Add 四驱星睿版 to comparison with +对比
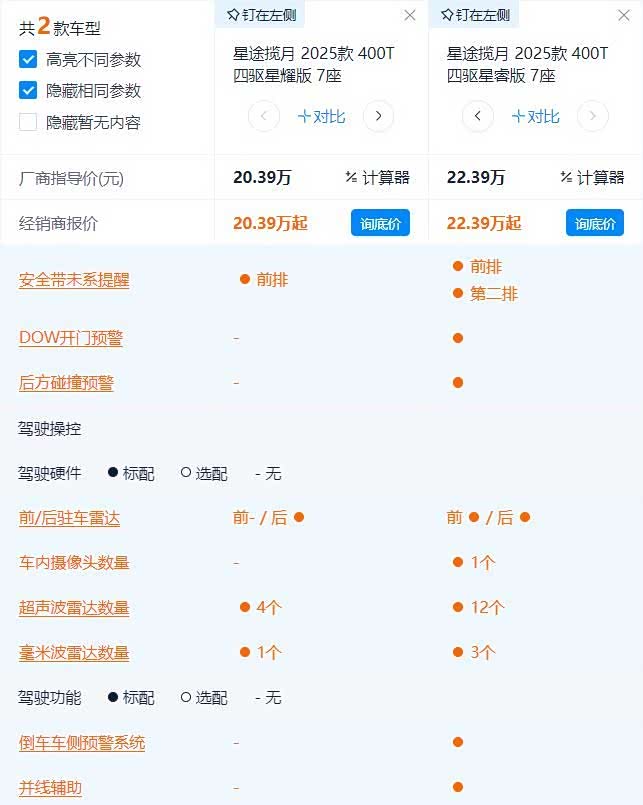 coord(535,117)
